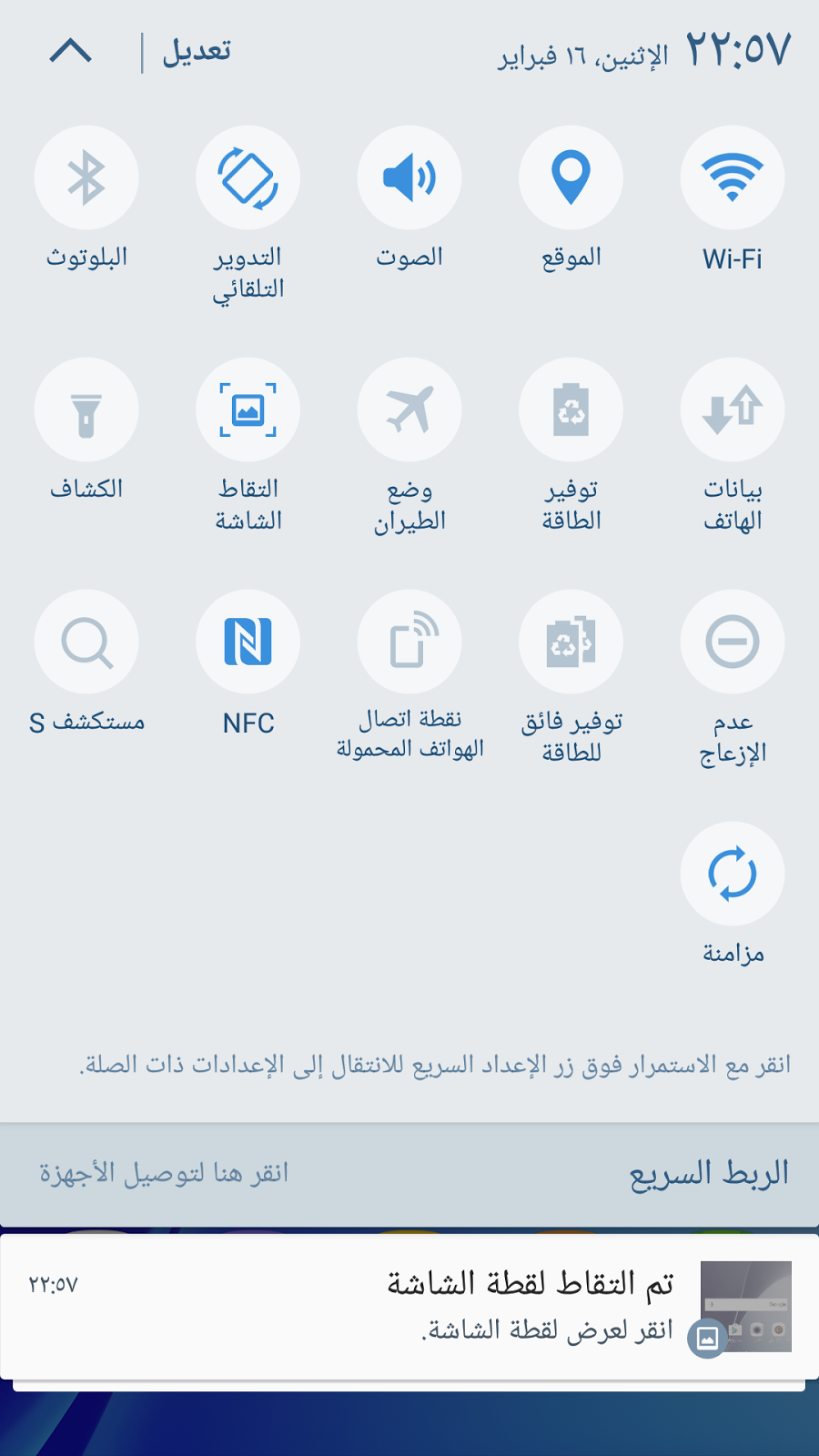Toggle Wi-Fi off
This screenshot has height=1456, width=819.
coord(733,177)
